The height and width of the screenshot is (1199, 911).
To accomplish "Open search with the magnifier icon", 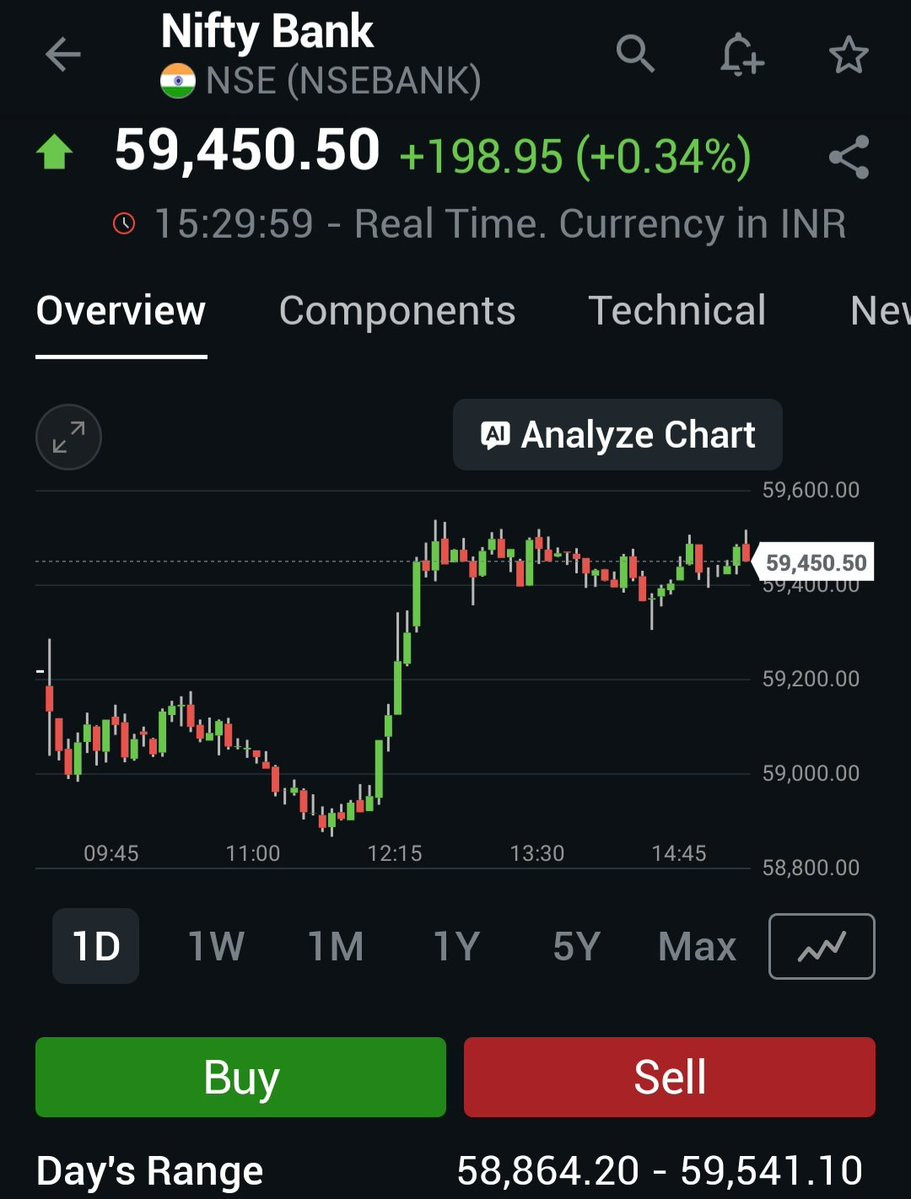I will (635, 54).
